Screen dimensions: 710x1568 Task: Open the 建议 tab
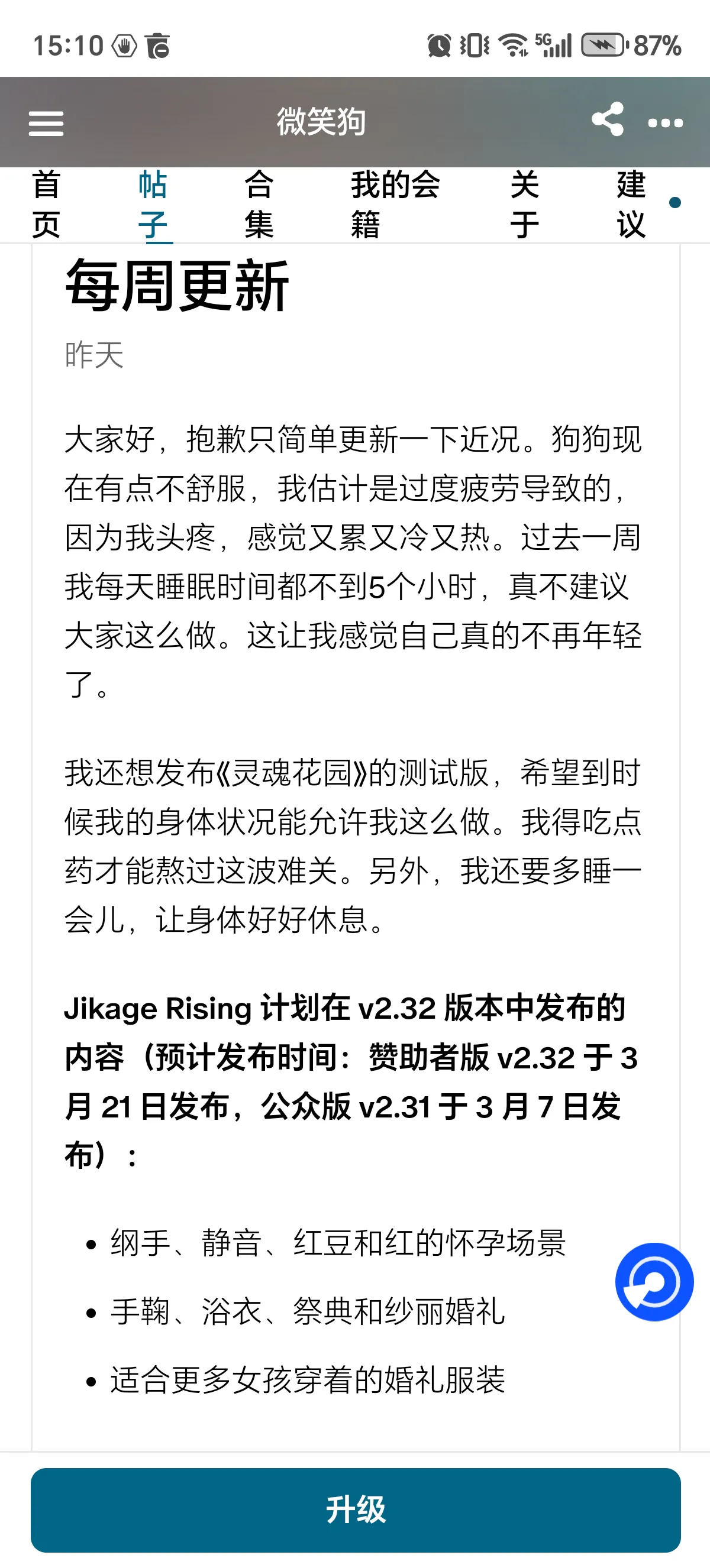click(x=631, y=205)
